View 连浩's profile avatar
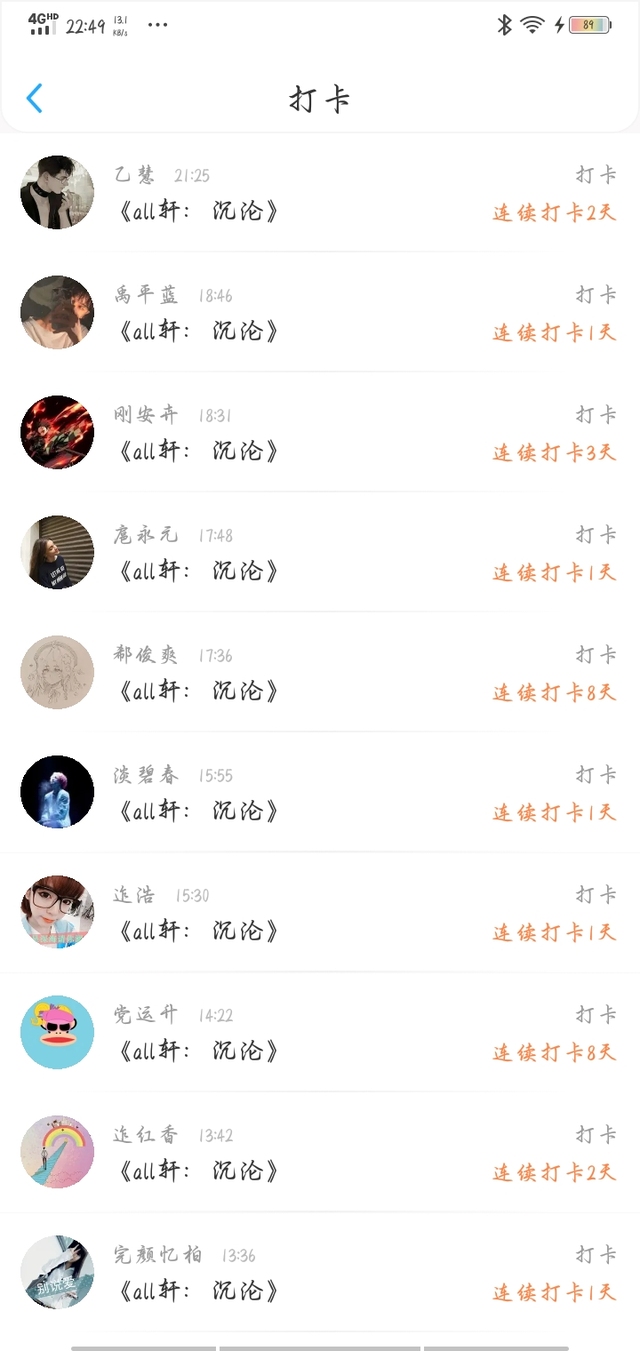This screenshot has height=1351, width=640. [x=57, y=912]
